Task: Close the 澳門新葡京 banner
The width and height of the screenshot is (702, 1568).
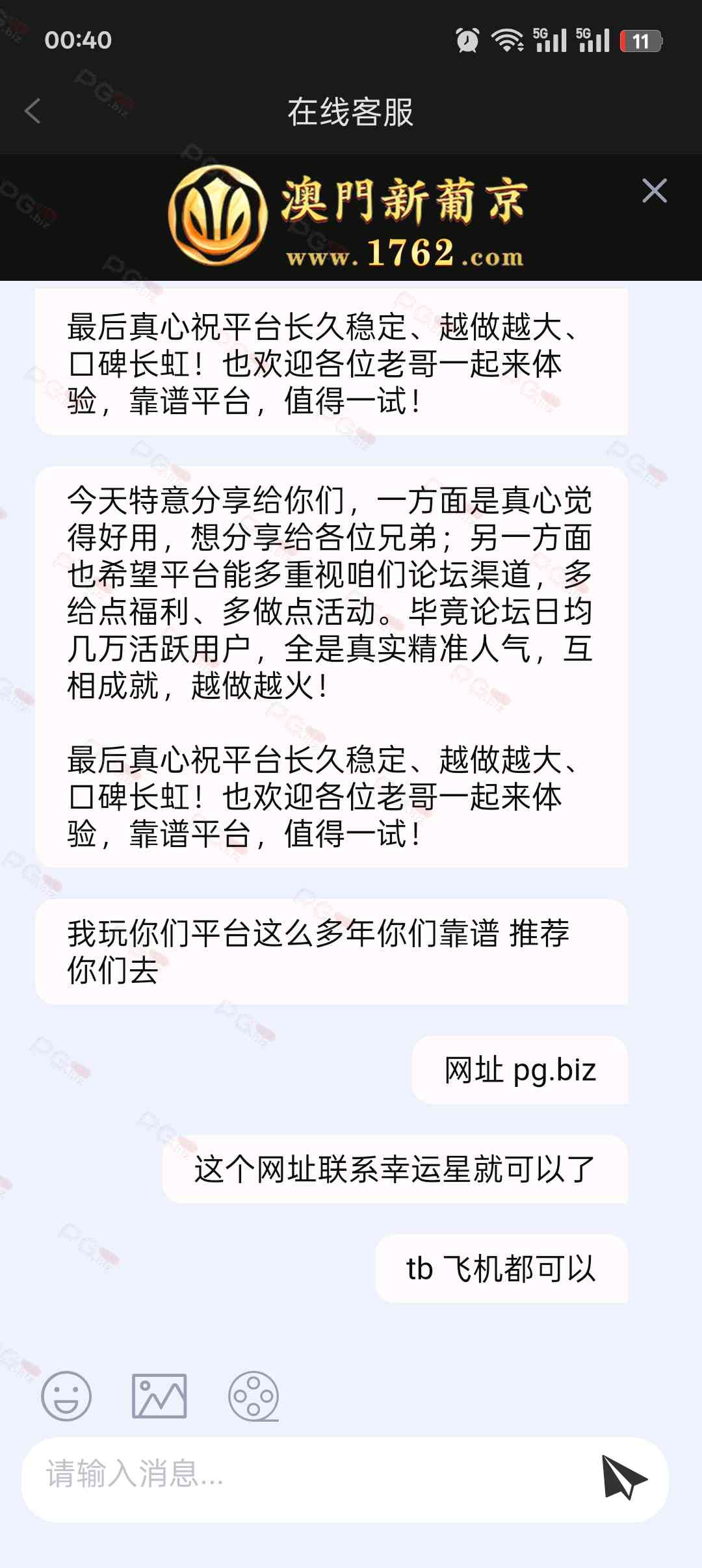Action: coord(654,190)
